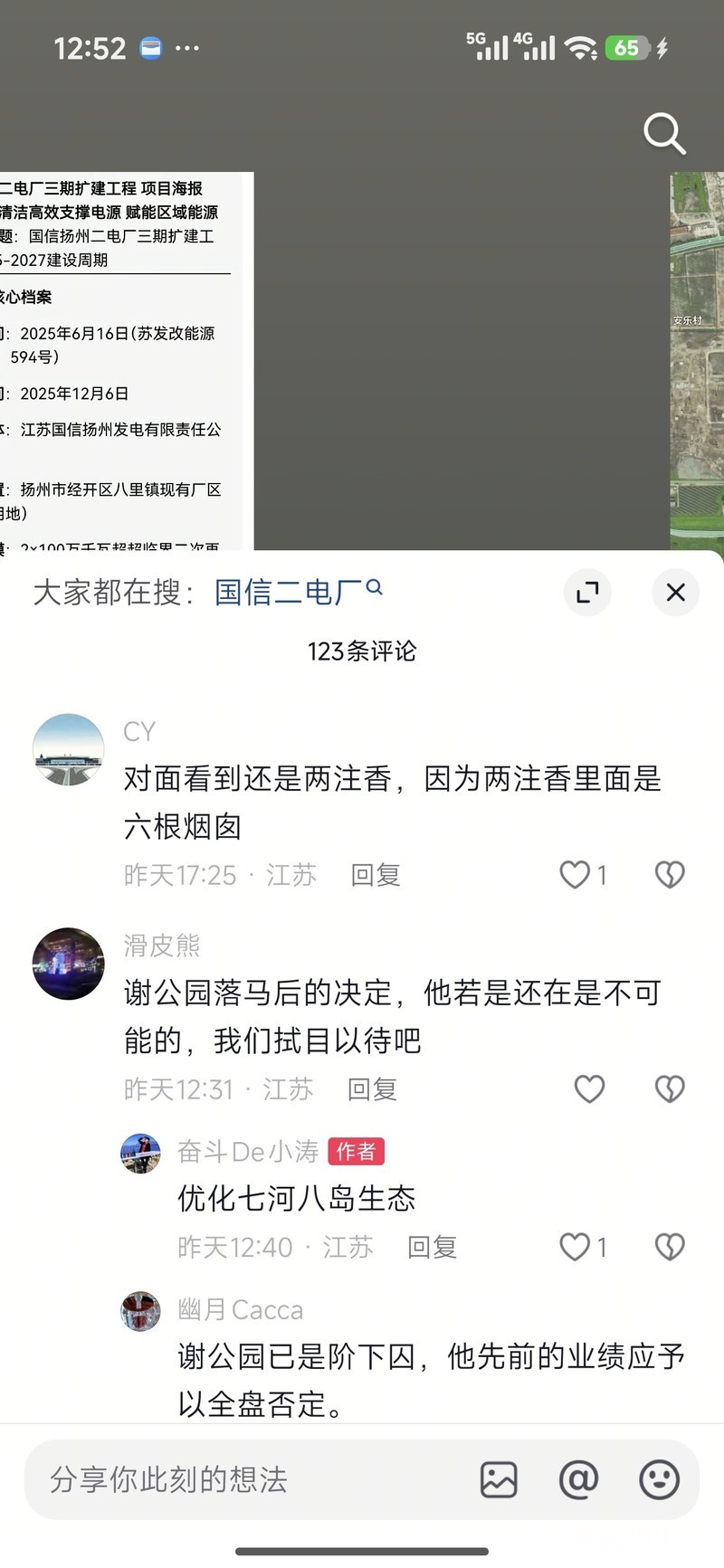Open the search magnifier at top
The width and height of the screenshot is (724, 1568).
tap(664, 134)
